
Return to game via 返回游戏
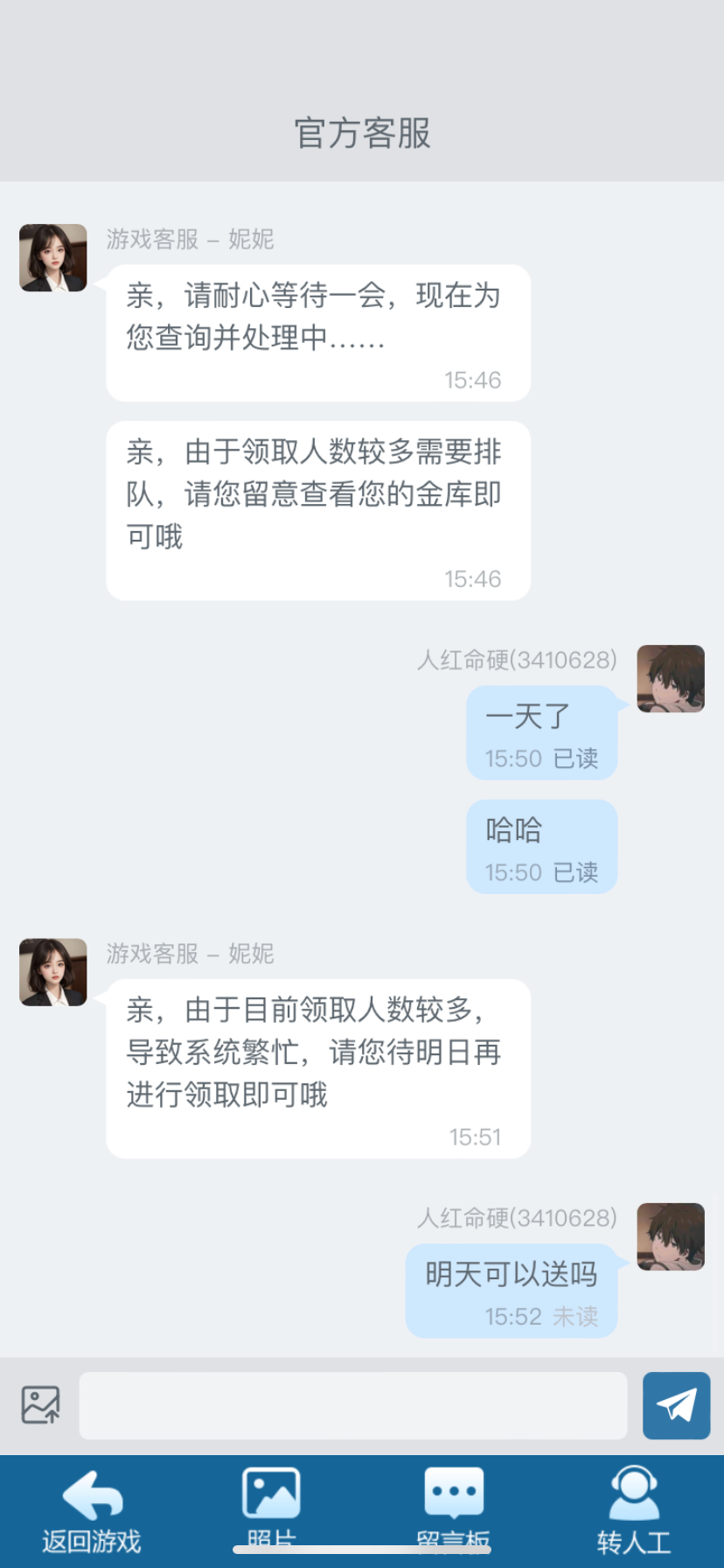92,1510
